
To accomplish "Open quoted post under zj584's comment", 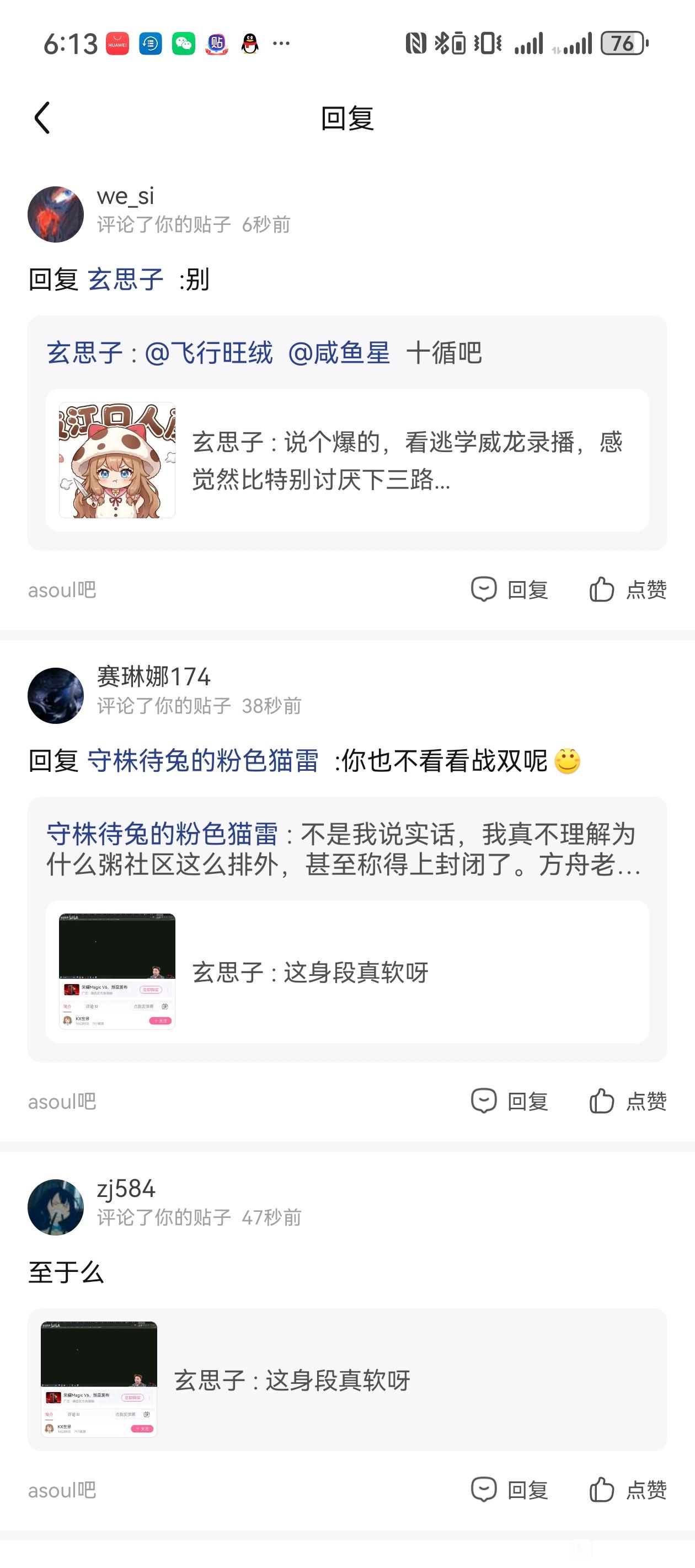I will (347, 1380).
